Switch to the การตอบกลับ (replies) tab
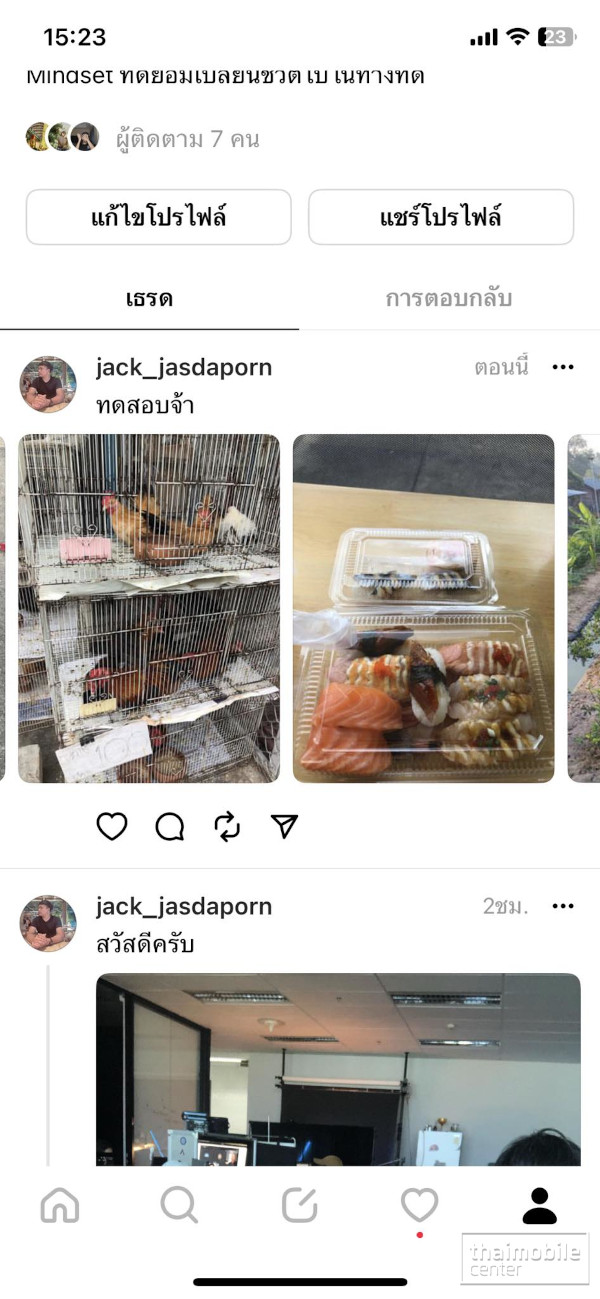The height and width of the screenshot is (1299, 600). (x=449, y=298)
